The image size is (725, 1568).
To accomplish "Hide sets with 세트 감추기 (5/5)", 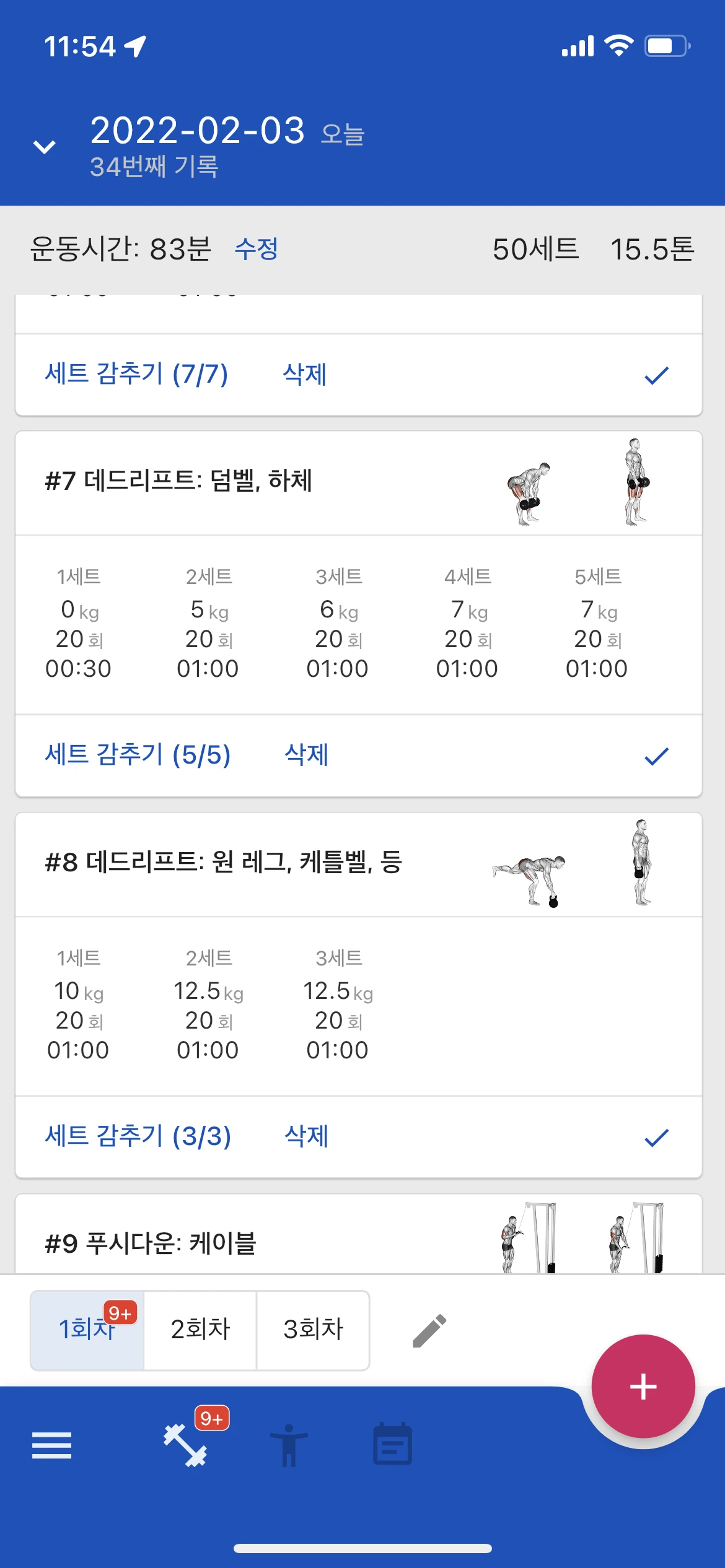I will (138, 755).
